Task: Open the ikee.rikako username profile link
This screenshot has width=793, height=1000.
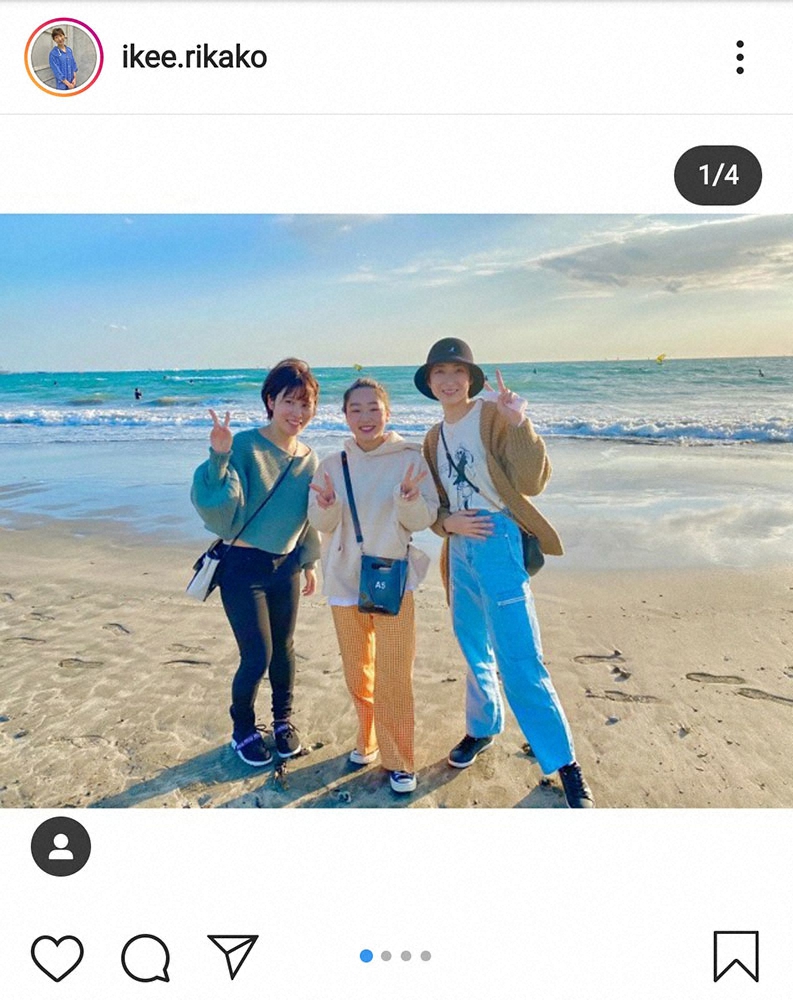Action: pyautogui.click(x=194, y=57)
